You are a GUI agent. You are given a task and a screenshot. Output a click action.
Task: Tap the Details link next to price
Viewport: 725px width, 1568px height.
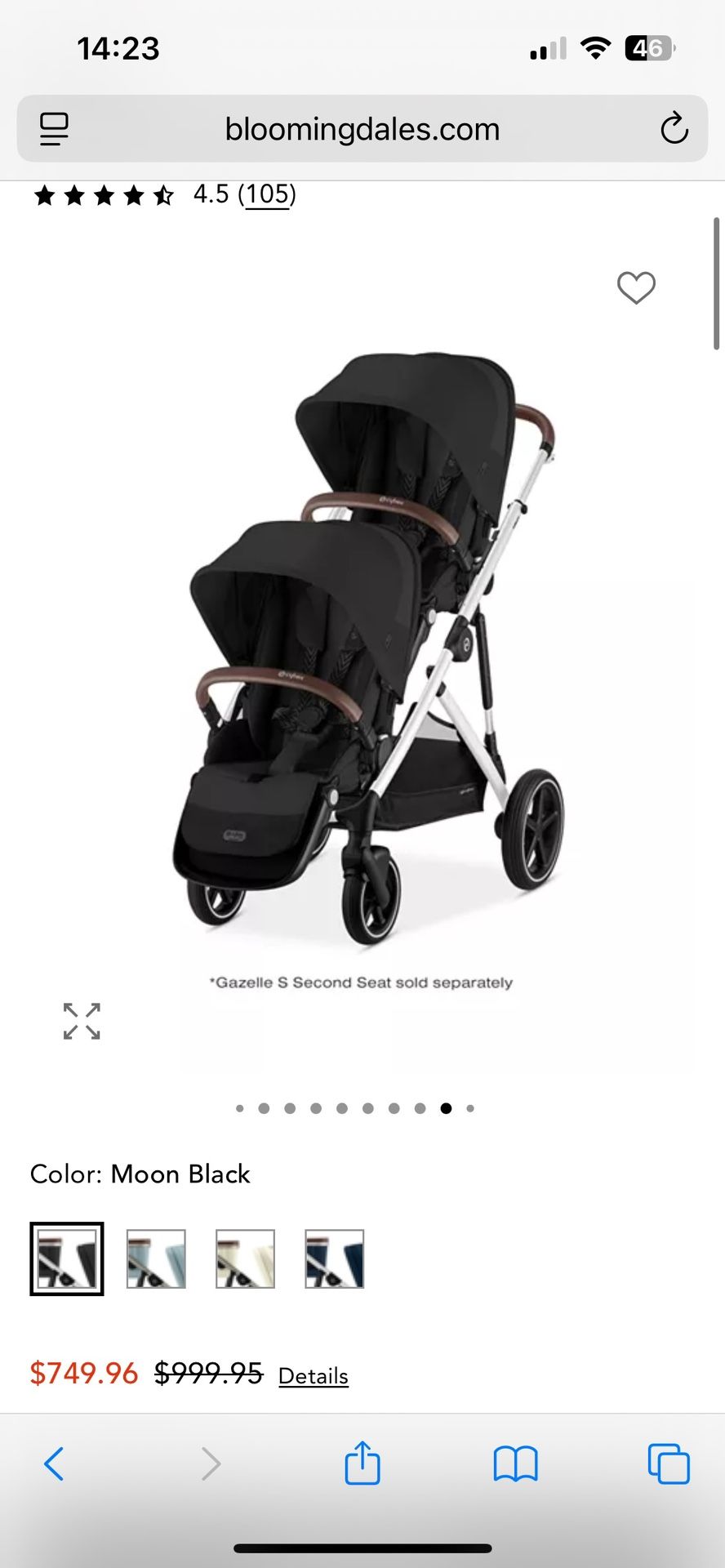coord(313,1376)
